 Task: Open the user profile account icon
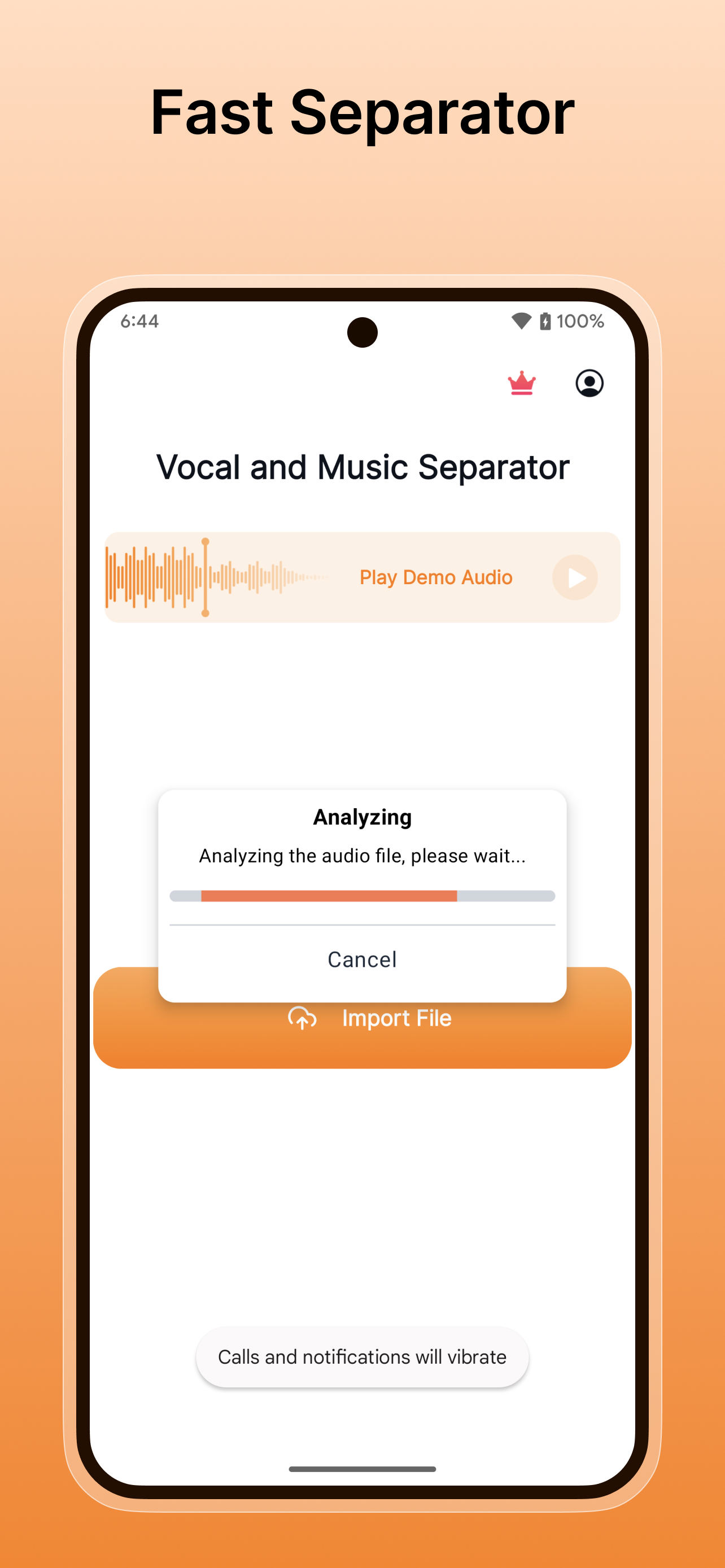(x=589, y=383)
